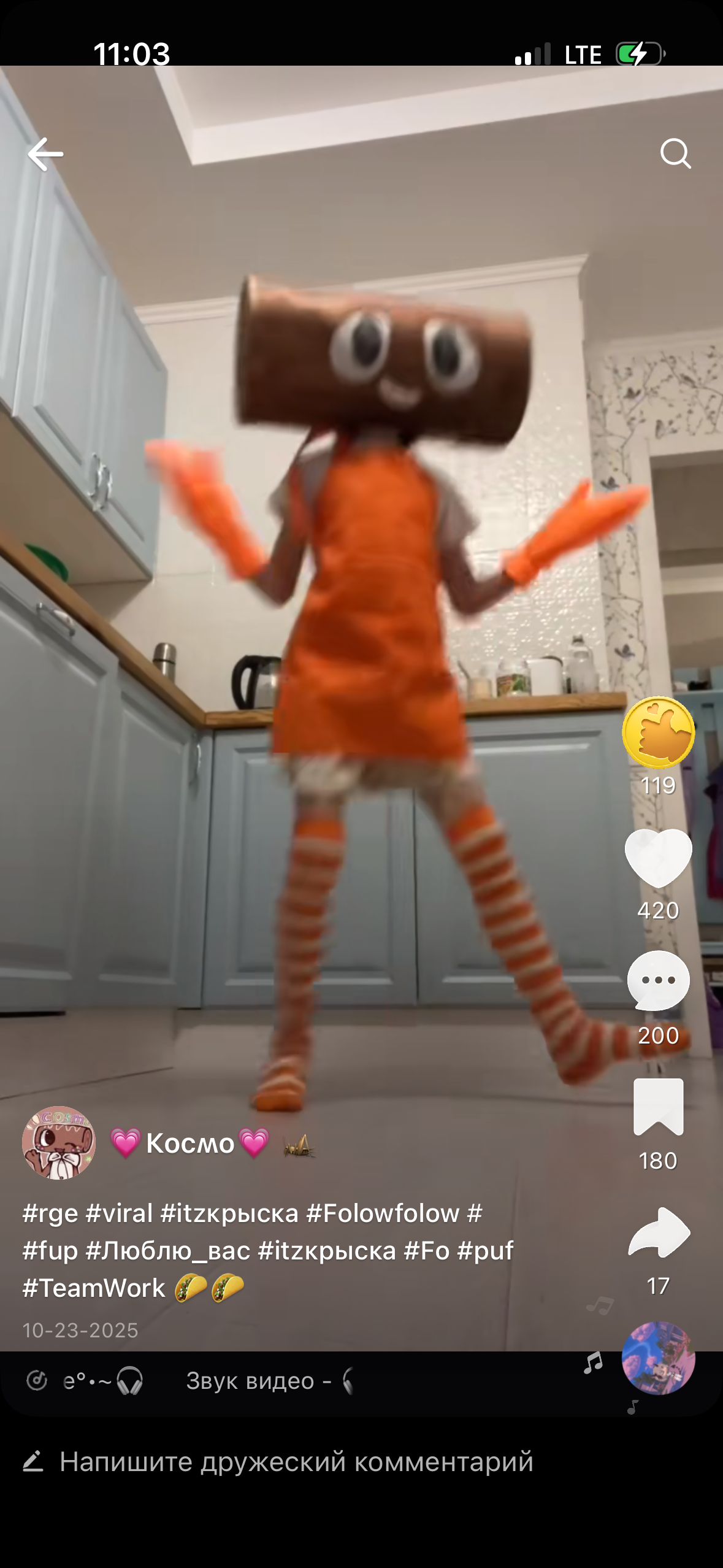Open the search magnifier icon
723x1568 pixels.
[675, 153]
